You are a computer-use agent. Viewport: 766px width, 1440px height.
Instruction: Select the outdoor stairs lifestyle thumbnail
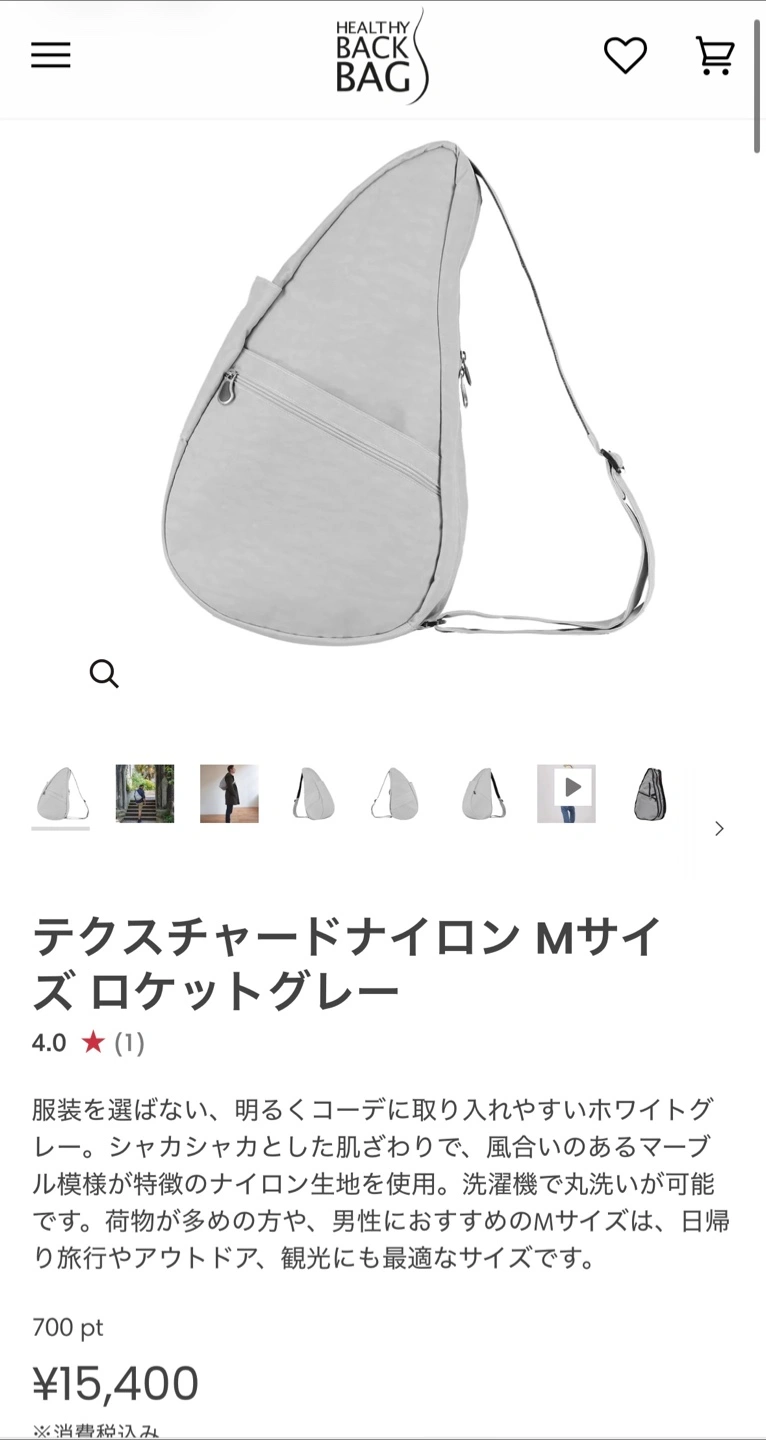click(x=145, y=794)
